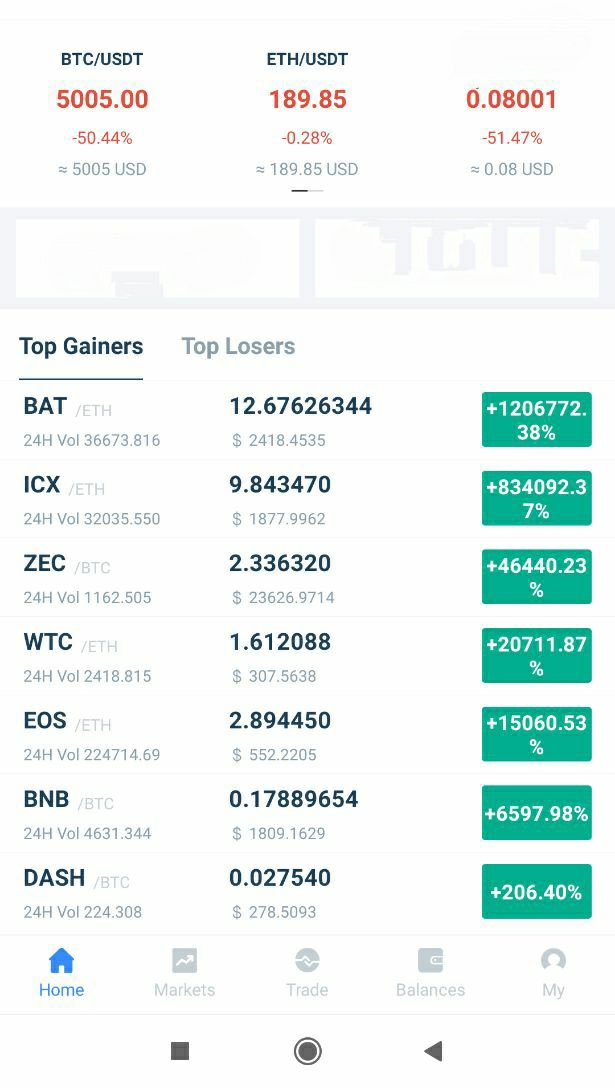The image size is (615, 1088).
Task: Switch to the Trade tab
Action: point(307,974)
